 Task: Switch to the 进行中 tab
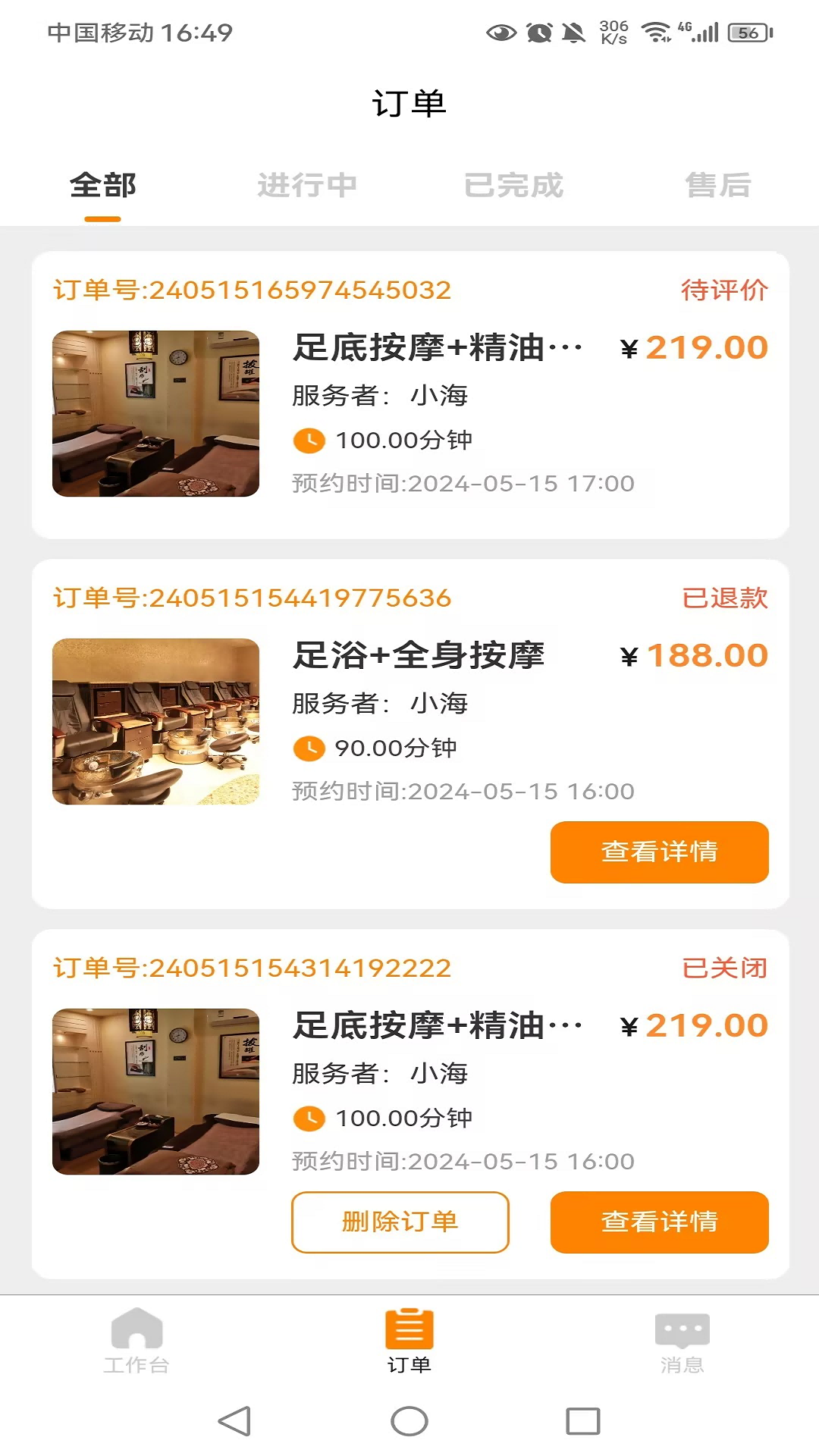pyautogui.click(x=307, y=185)
